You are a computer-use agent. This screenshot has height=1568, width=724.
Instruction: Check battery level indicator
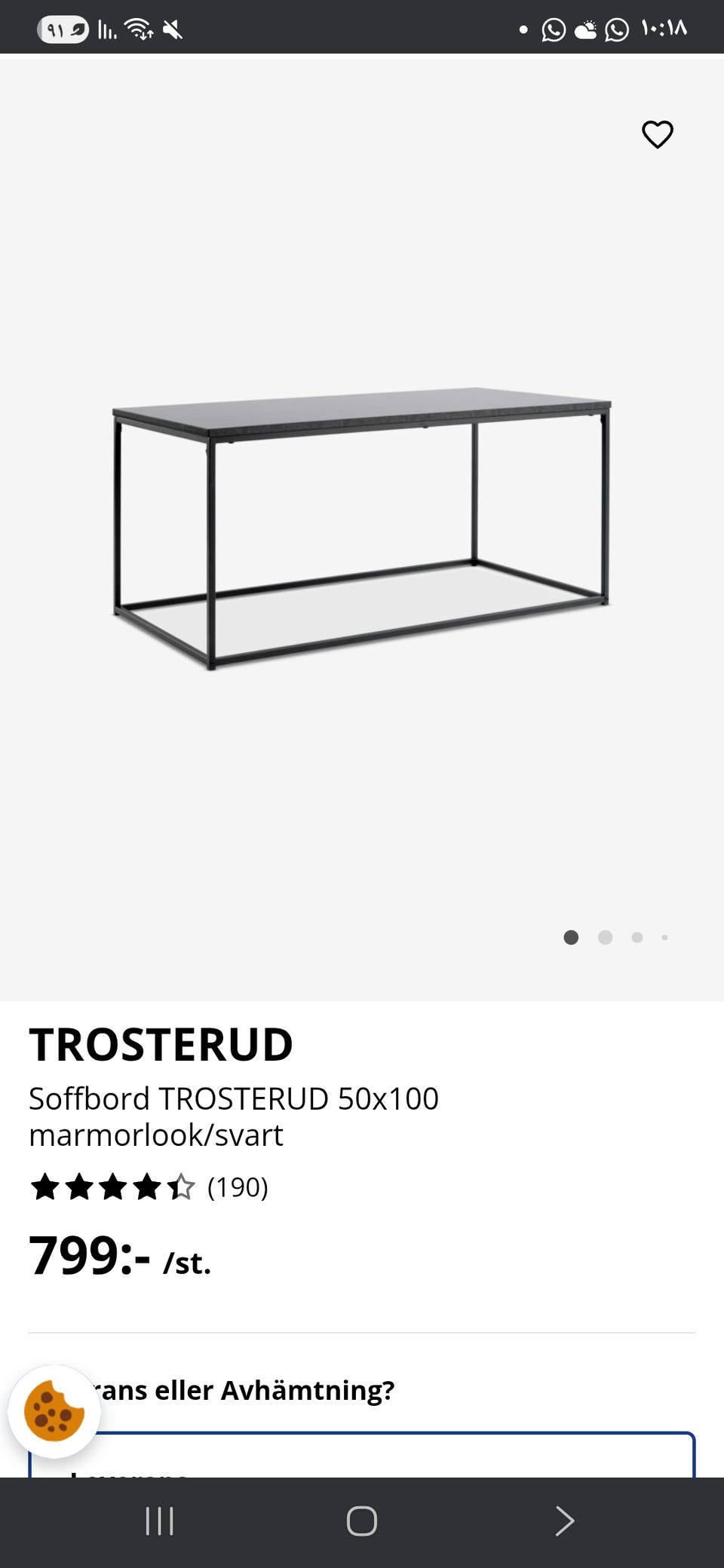coord(60,29)
